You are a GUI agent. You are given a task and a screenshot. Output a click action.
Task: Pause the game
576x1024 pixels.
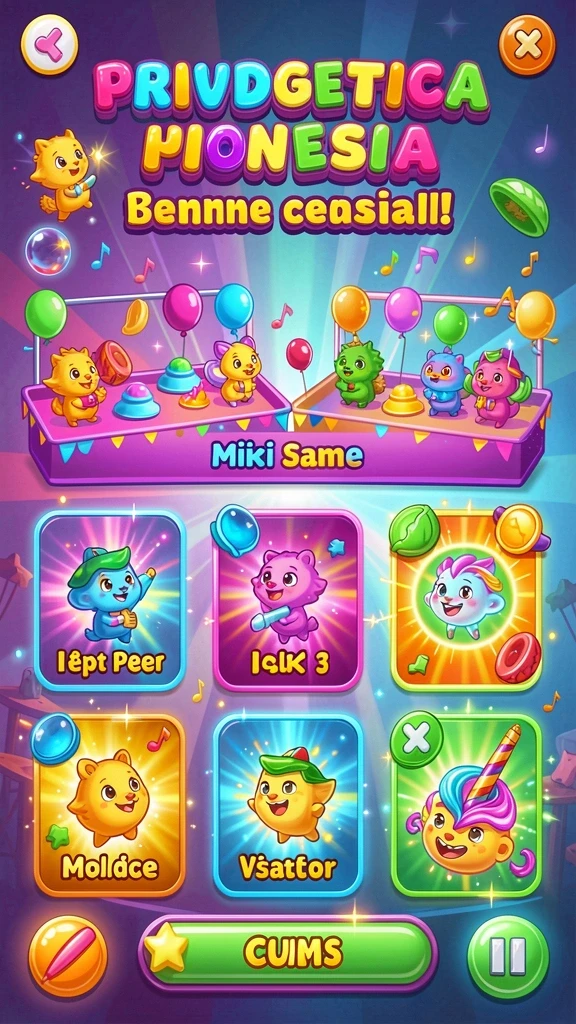tap(507, 957)
